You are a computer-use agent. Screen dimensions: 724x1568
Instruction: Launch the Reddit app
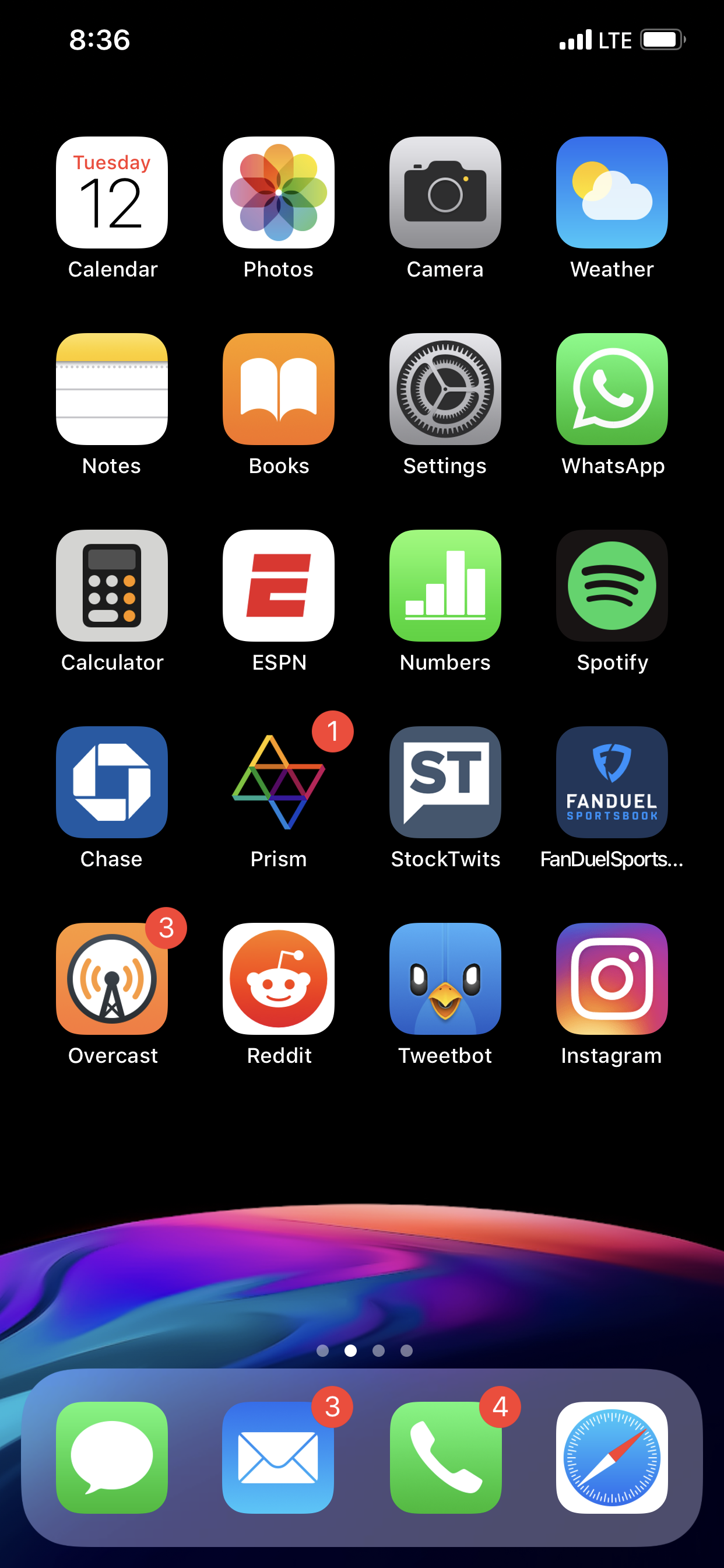tap(279, 979)
